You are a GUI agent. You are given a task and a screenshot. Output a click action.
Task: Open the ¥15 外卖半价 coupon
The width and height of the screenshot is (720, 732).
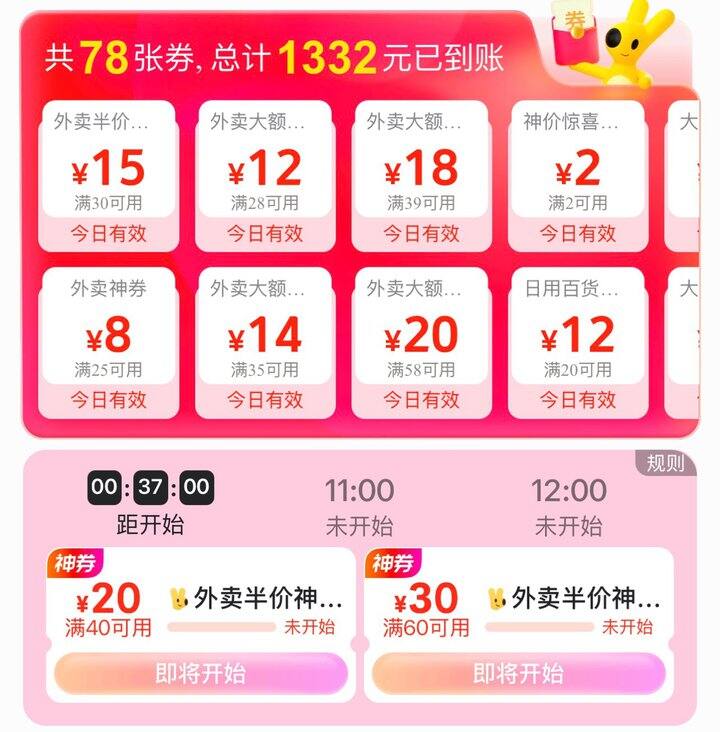coord(108,176)
